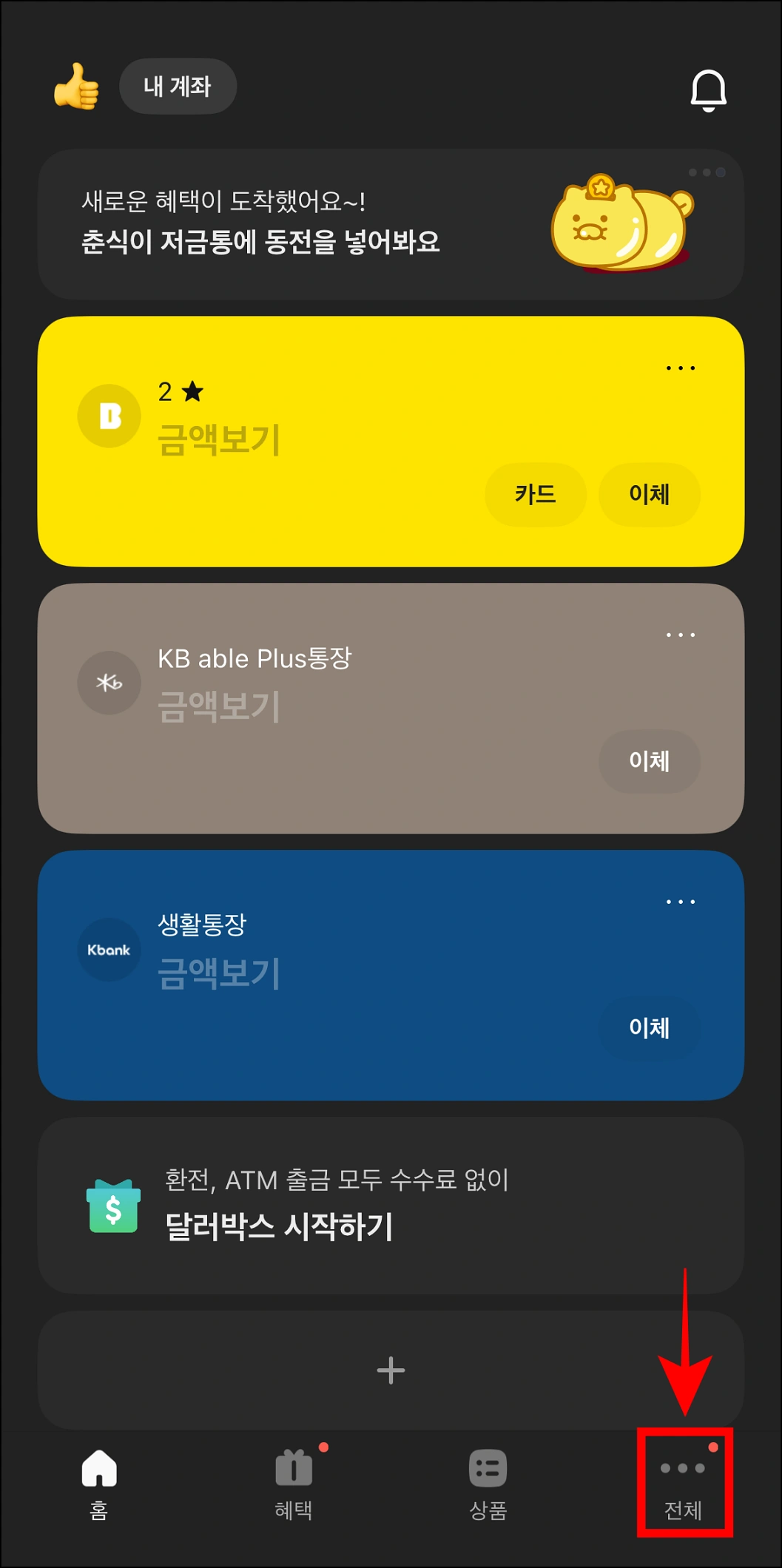This screenshot has width=782, height=1568.
Task: Select the yellow B bank logo icon
Action: click(x=109, y=416)
